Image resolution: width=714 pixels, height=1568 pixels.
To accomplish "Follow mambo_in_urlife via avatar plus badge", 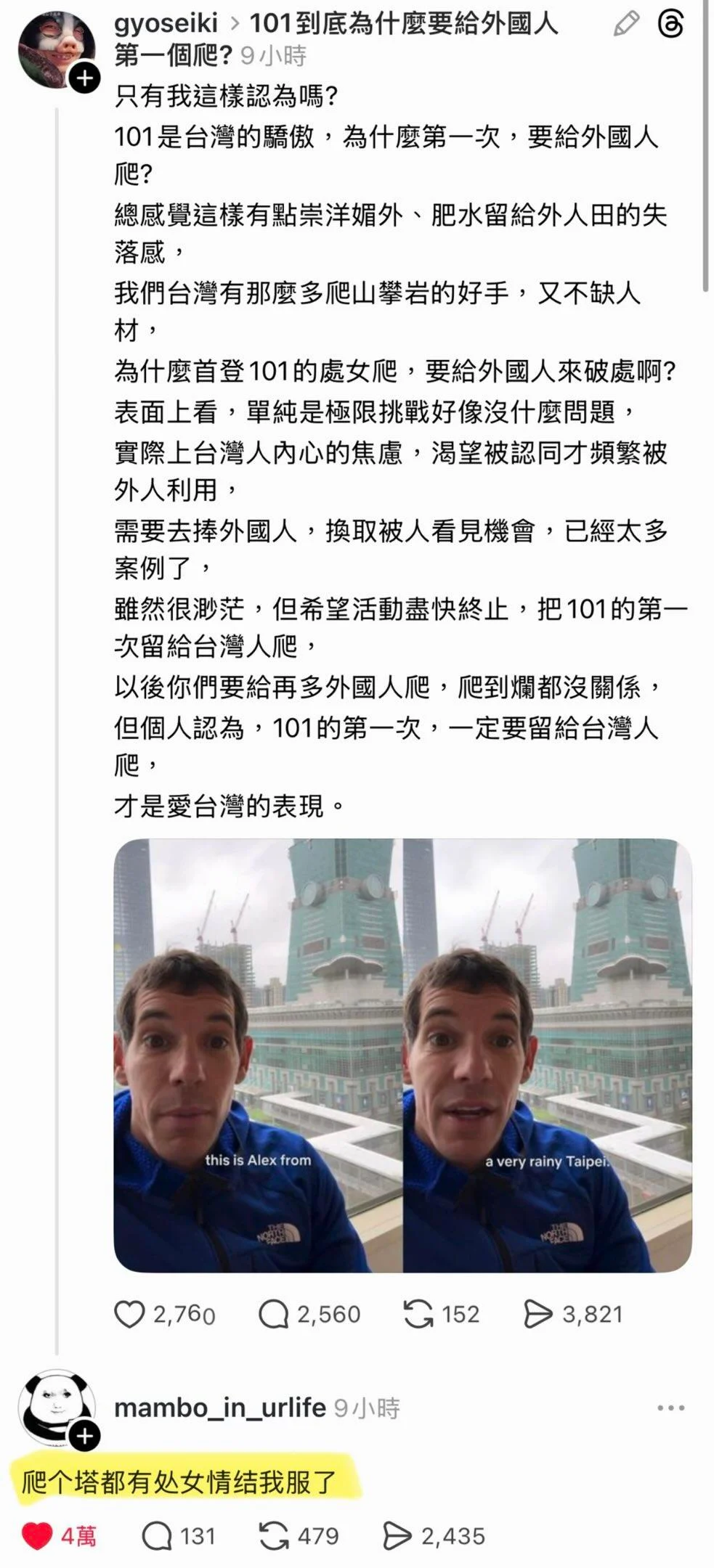I will 84,1436.
